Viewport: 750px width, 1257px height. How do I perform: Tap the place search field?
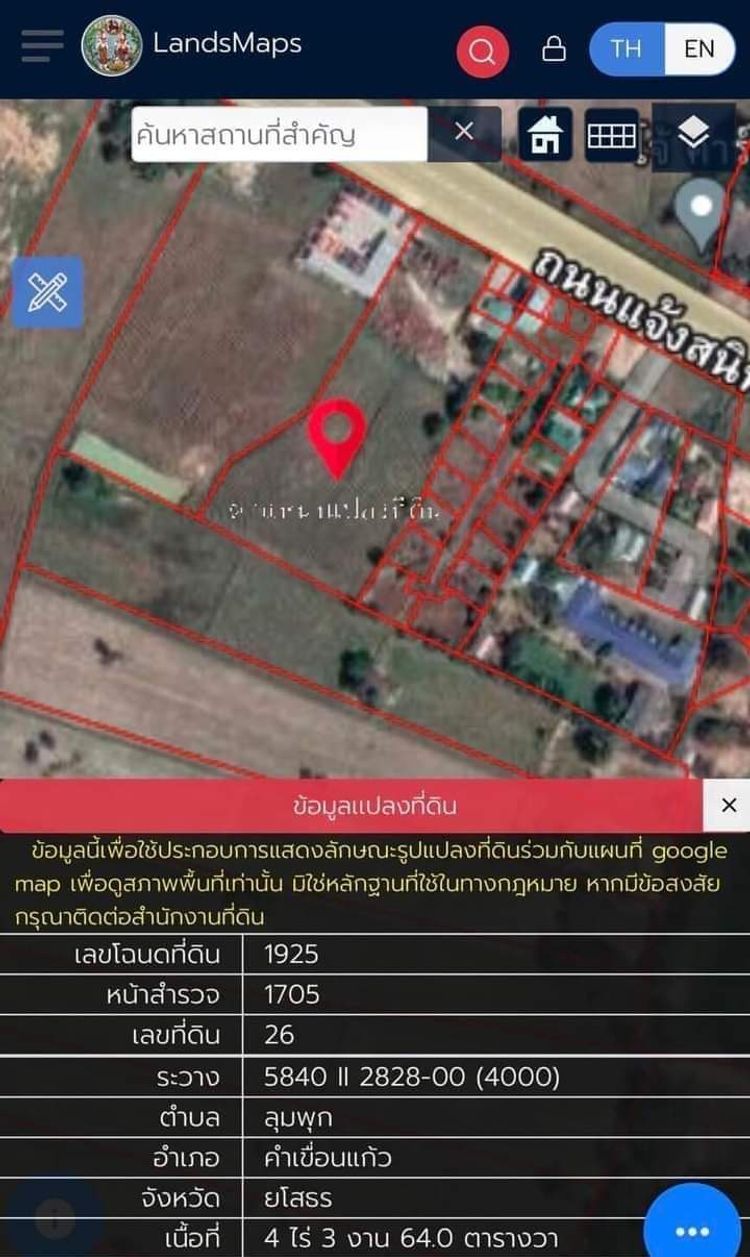[280, 134]
